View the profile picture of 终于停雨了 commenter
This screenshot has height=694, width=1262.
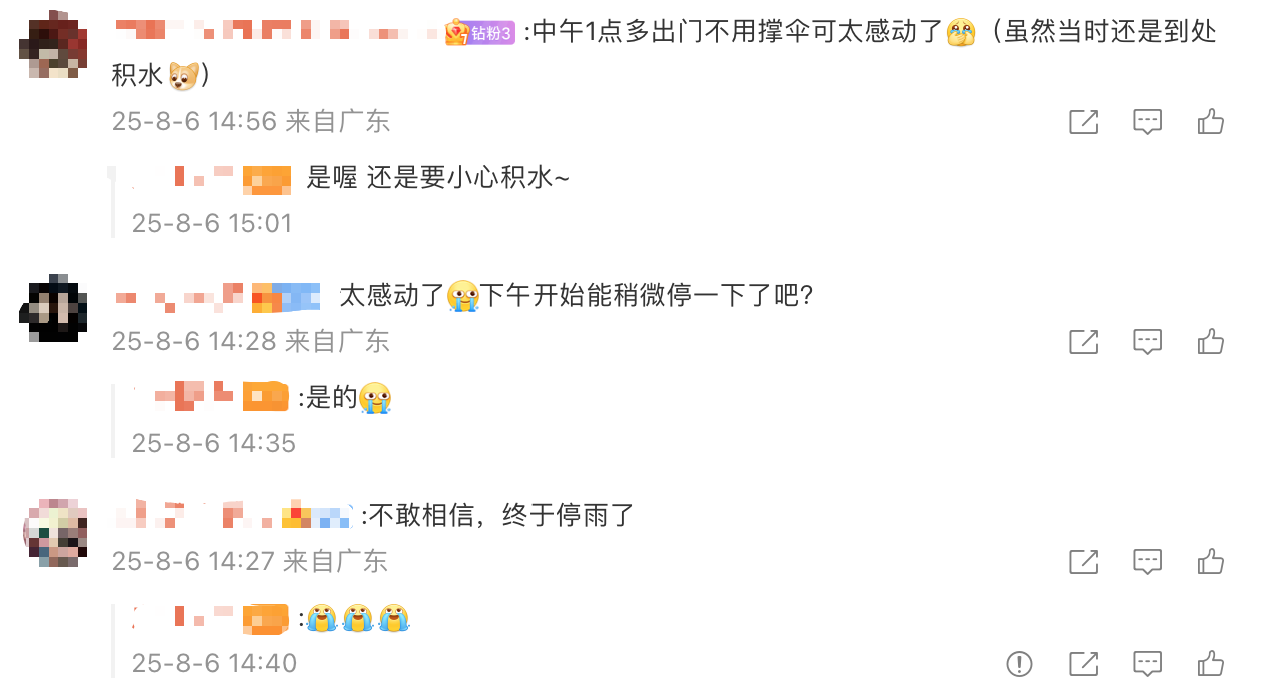click(53, 532)
